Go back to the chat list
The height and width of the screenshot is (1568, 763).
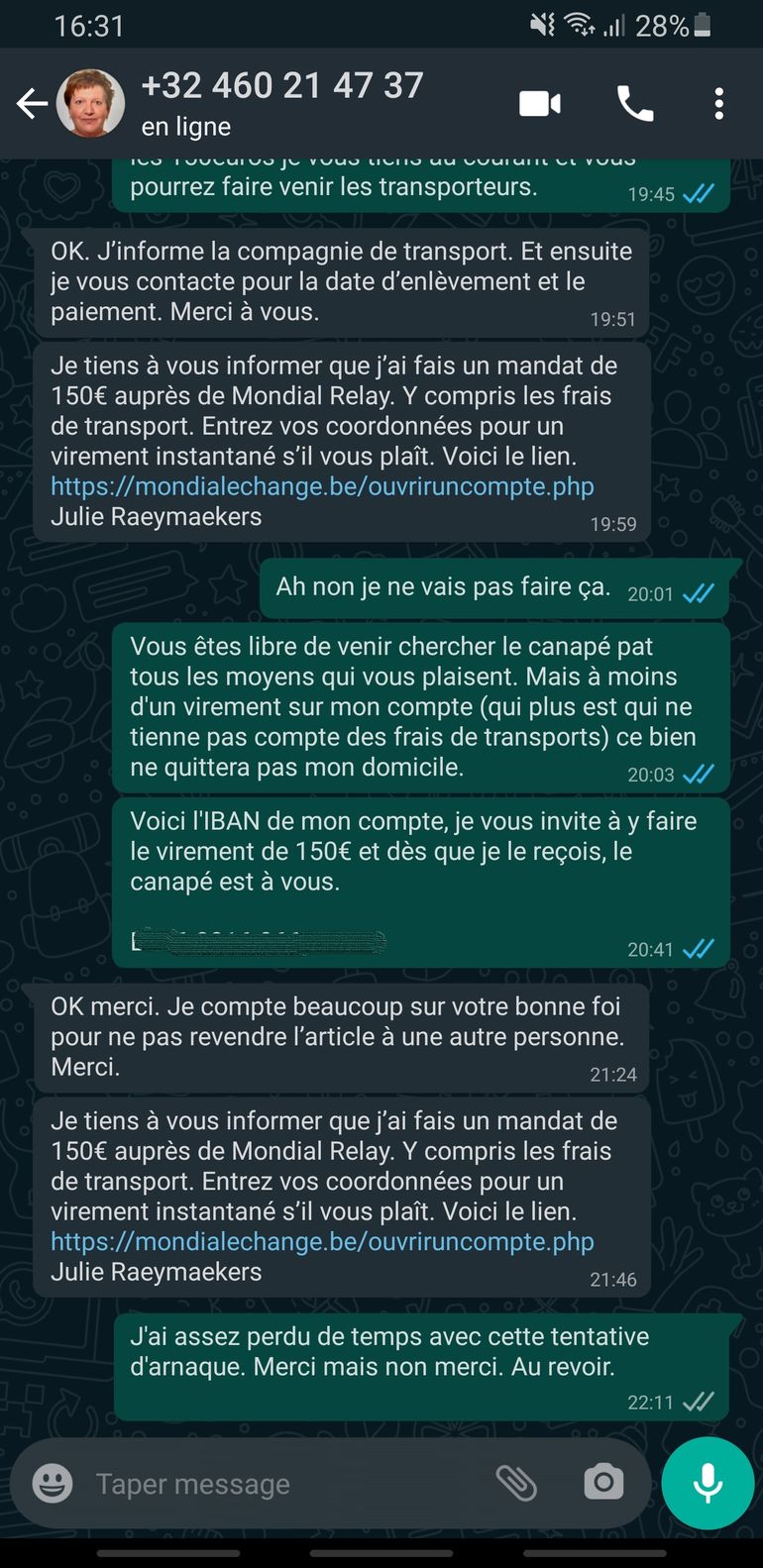(x=32, y=103)
